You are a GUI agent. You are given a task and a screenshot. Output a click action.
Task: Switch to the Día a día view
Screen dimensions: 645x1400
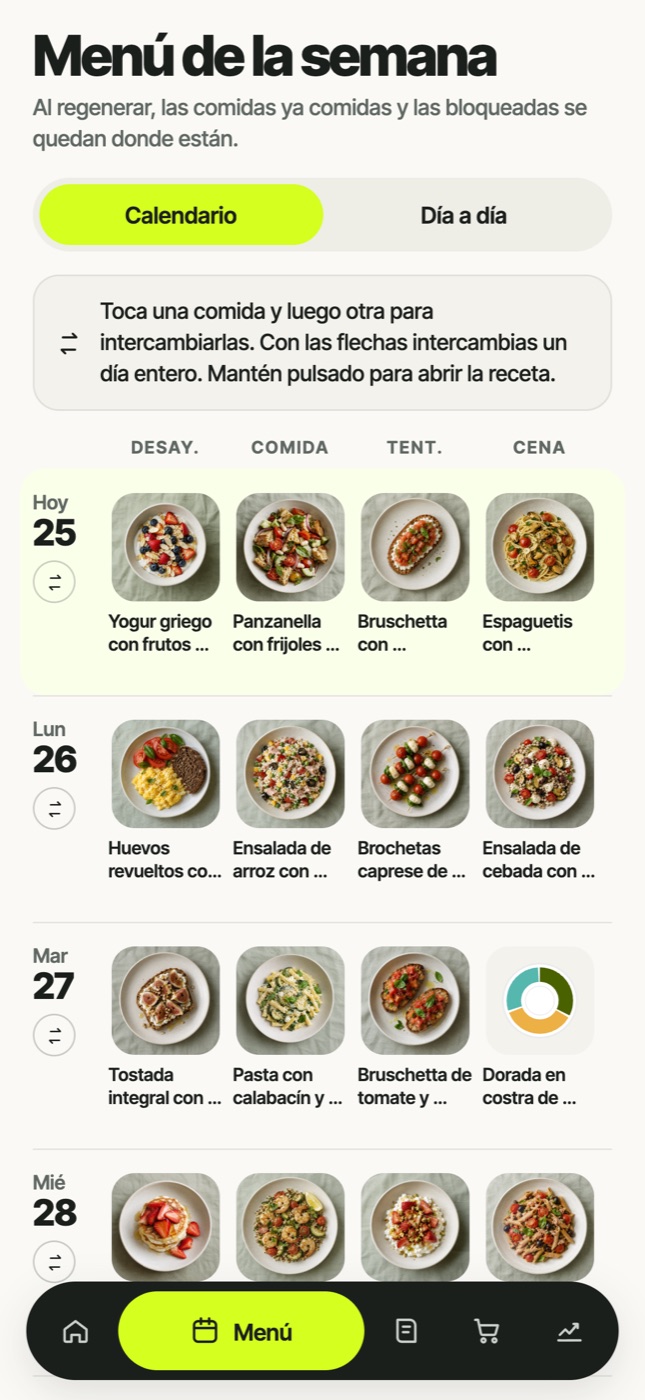tap(463, 215)
